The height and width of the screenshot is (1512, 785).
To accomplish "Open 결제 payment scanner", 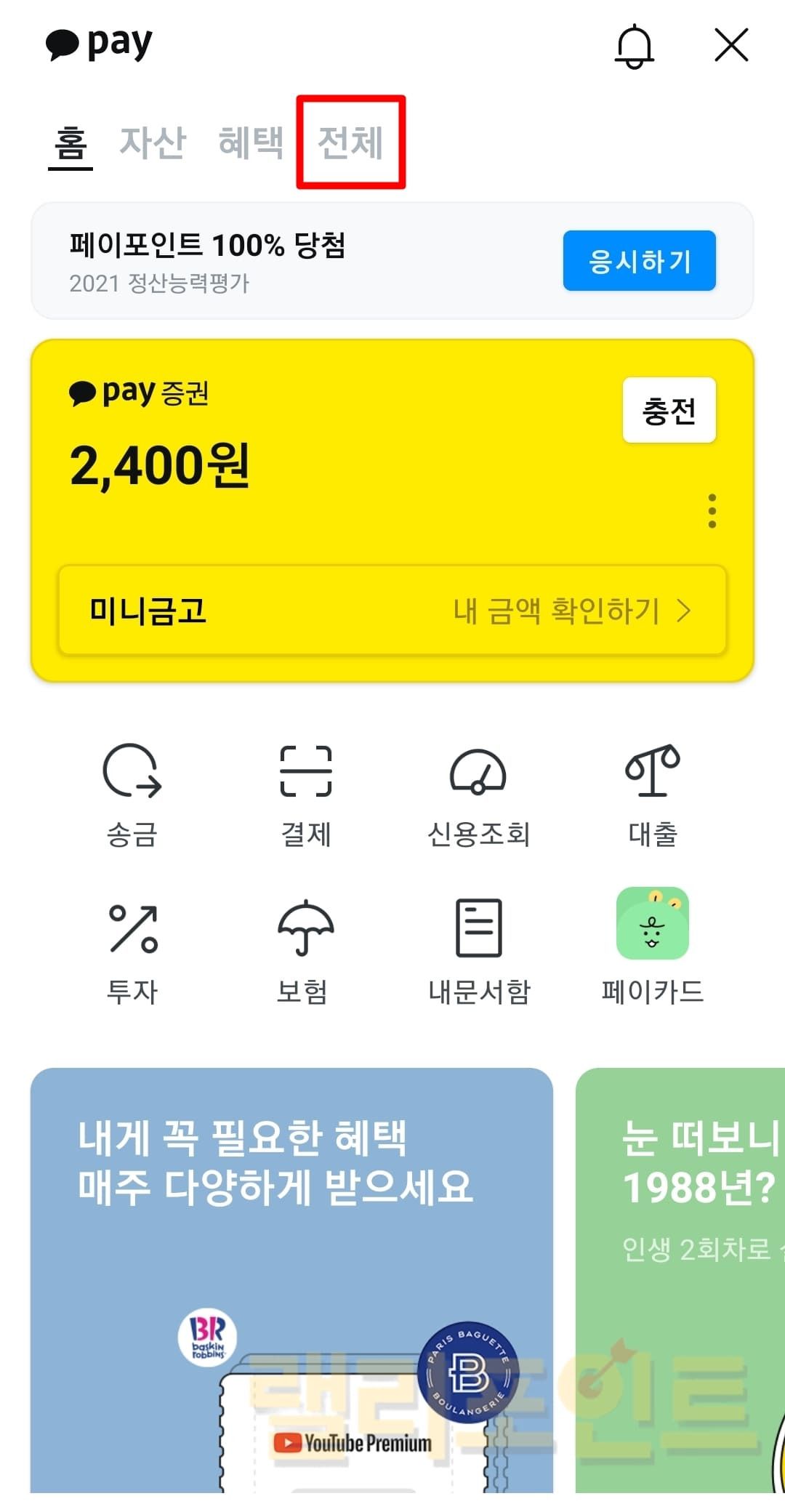I will point(306,796).
